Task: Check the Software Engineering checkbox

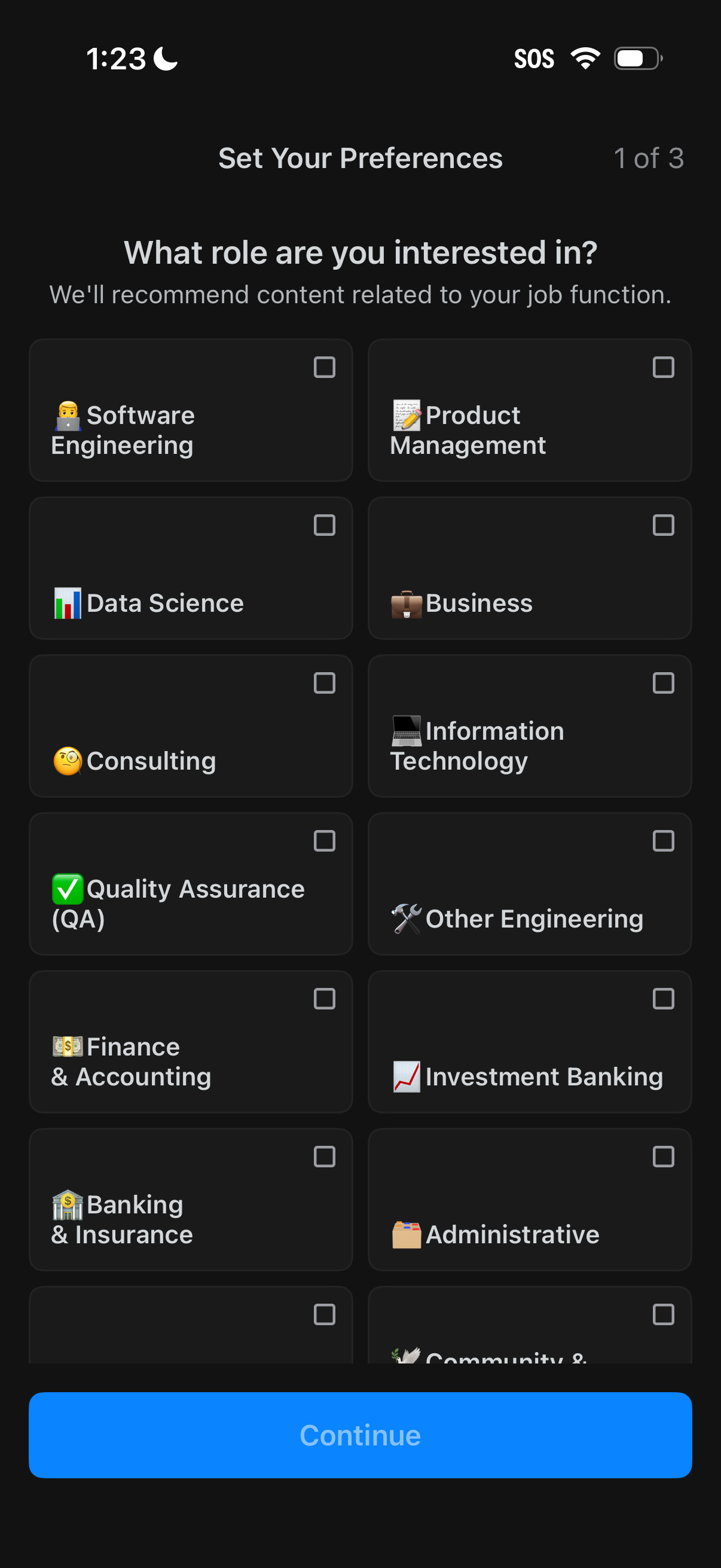Action: [326, 367]
